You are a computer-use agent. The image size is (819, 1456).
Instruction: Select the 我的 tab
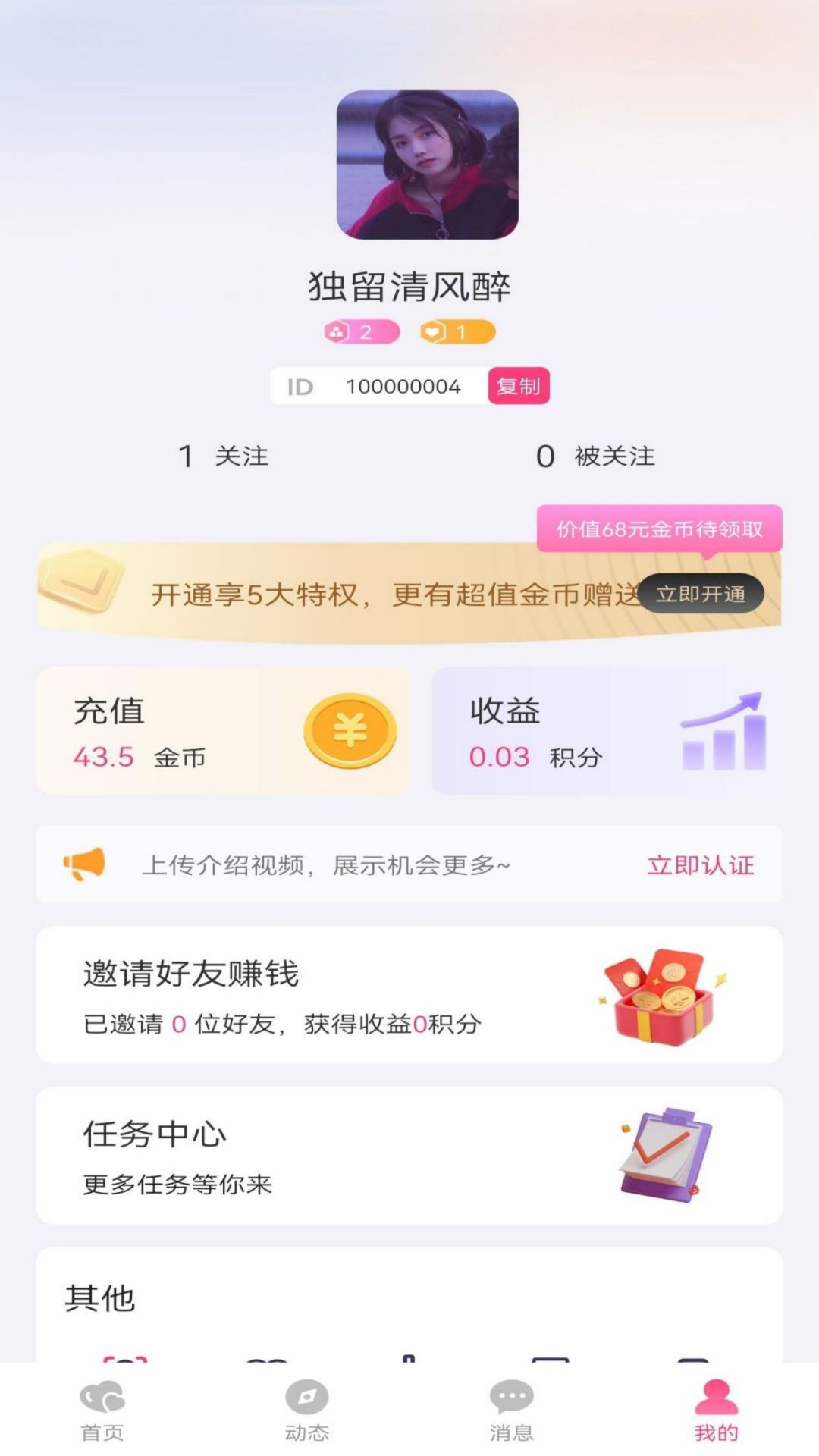[716, 1410]
